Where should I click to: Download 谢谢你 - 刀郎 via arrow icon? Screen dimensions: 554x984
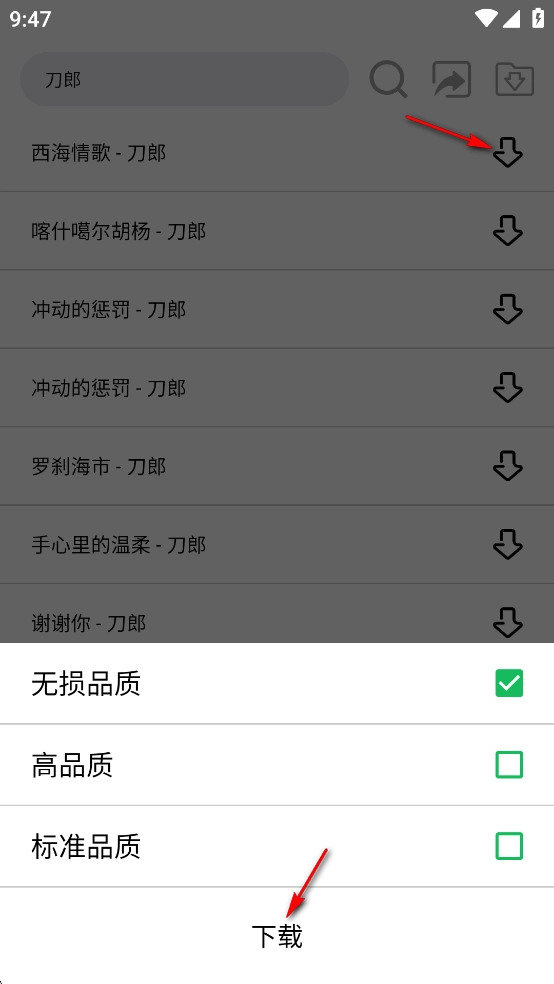pyautogui.click(x=508, y=623)
